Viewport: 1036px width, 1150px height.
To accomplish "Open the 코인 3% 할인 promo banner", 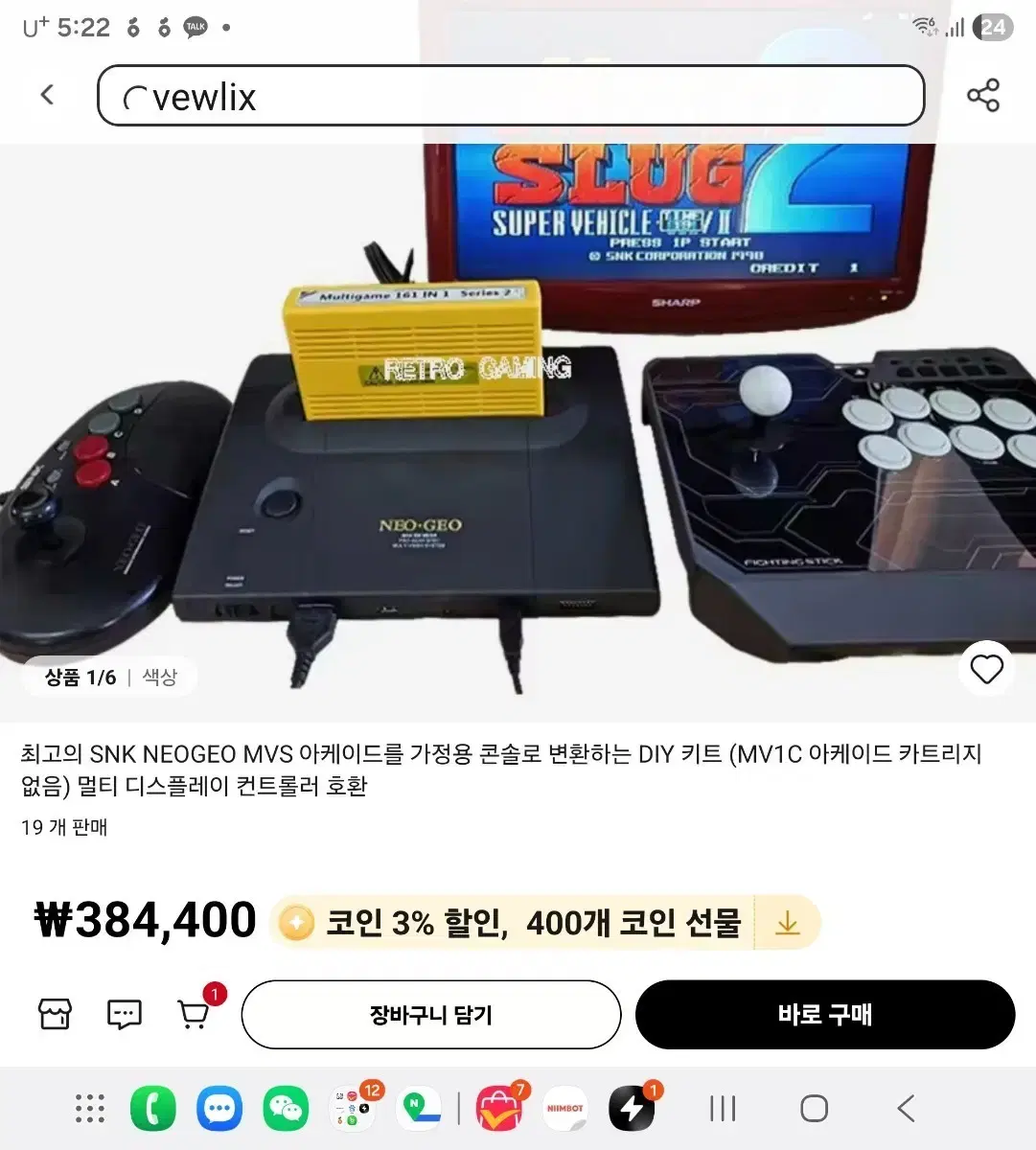I will (527, 923).
